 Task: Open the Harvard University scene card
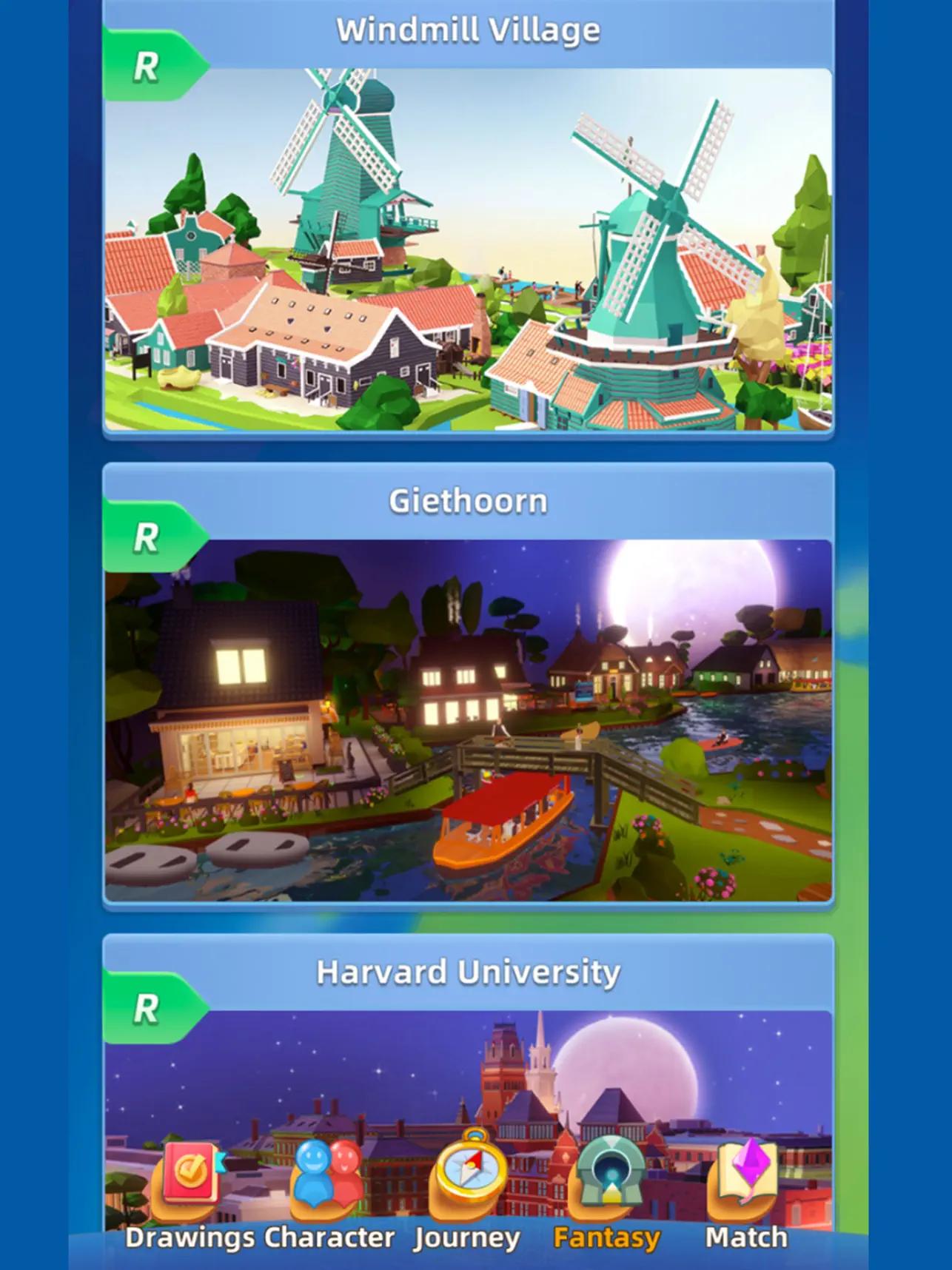point(468,1073)
